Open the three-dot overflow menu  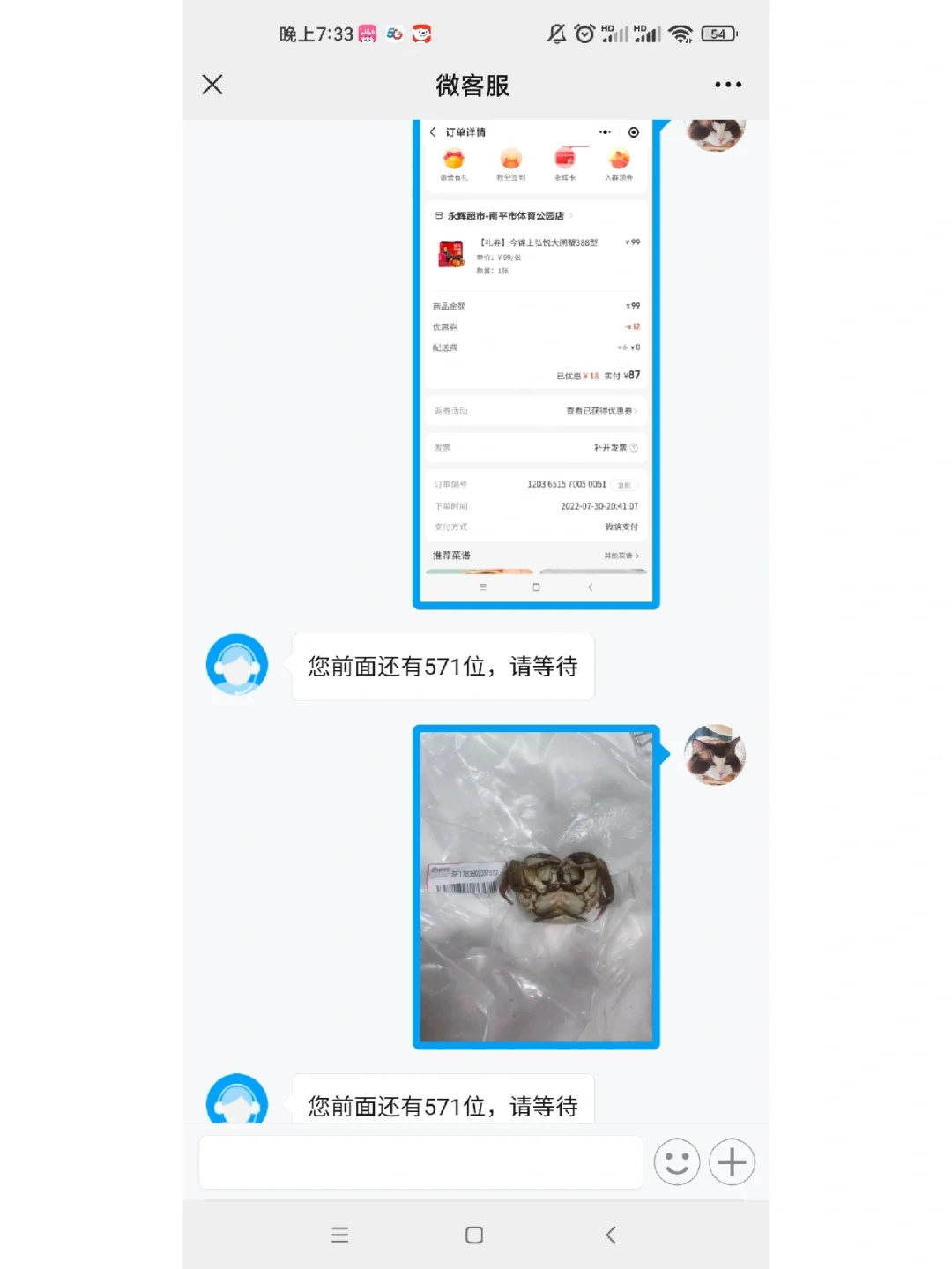tap(727, 85)
